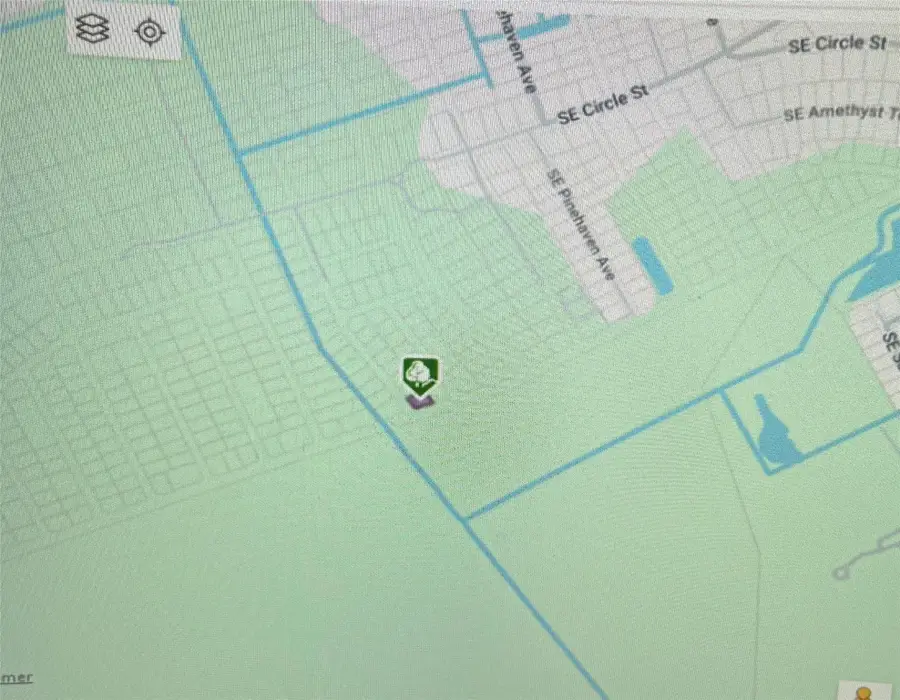
Task: Open the map layers selector
Action: (x=93, y=31)
